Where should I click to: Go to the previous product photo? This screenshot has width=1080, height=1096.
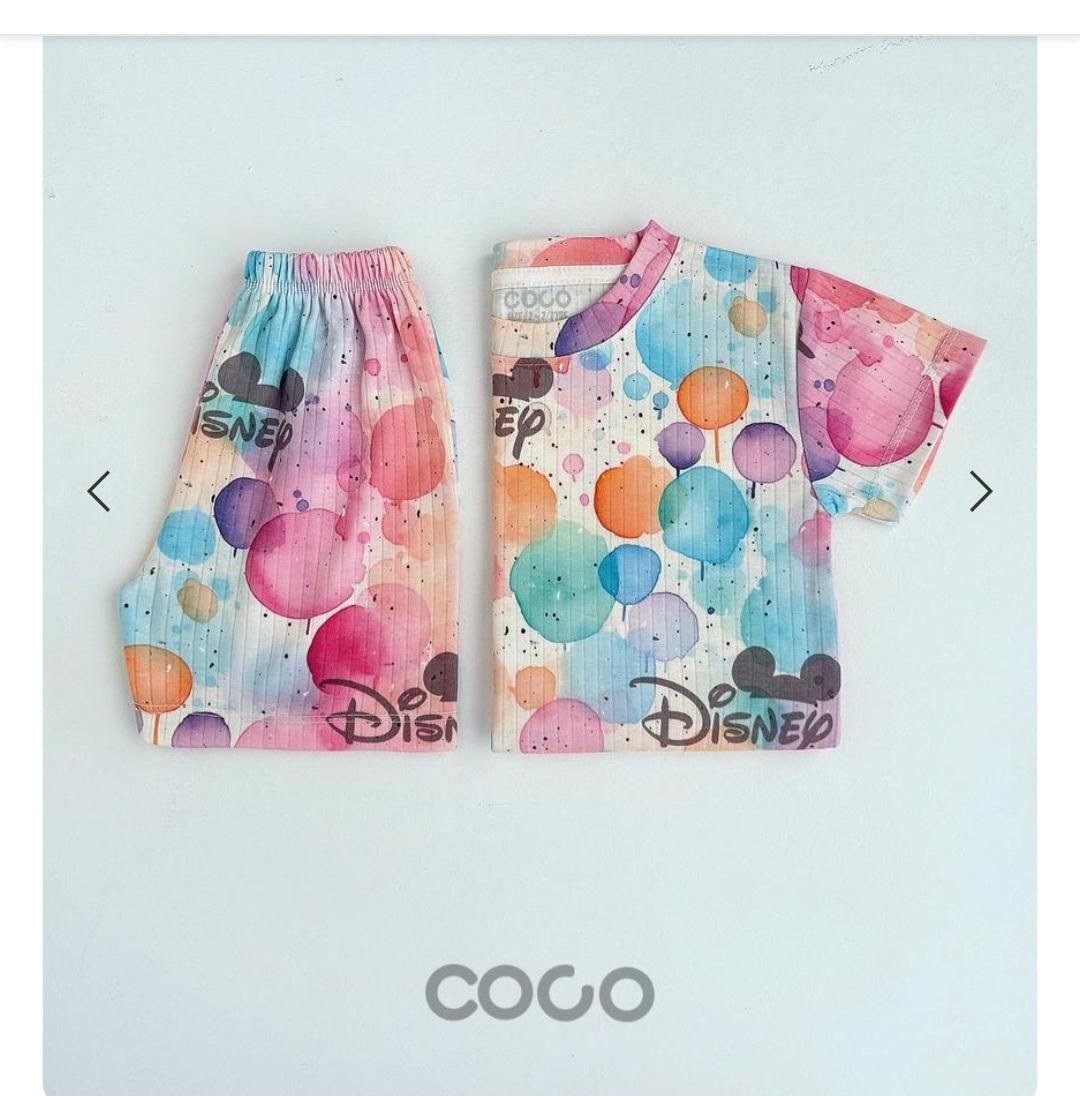(x=98, y=491)
